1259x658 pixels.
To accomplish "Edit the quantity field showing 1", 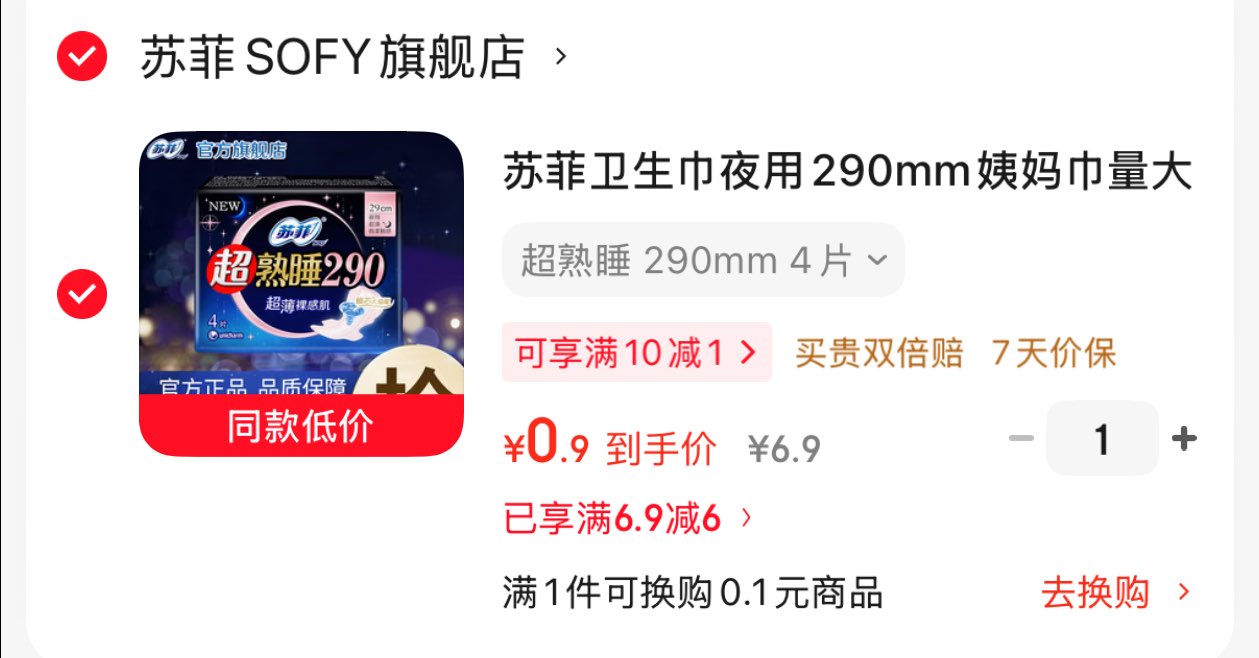I will point(1102,438).
